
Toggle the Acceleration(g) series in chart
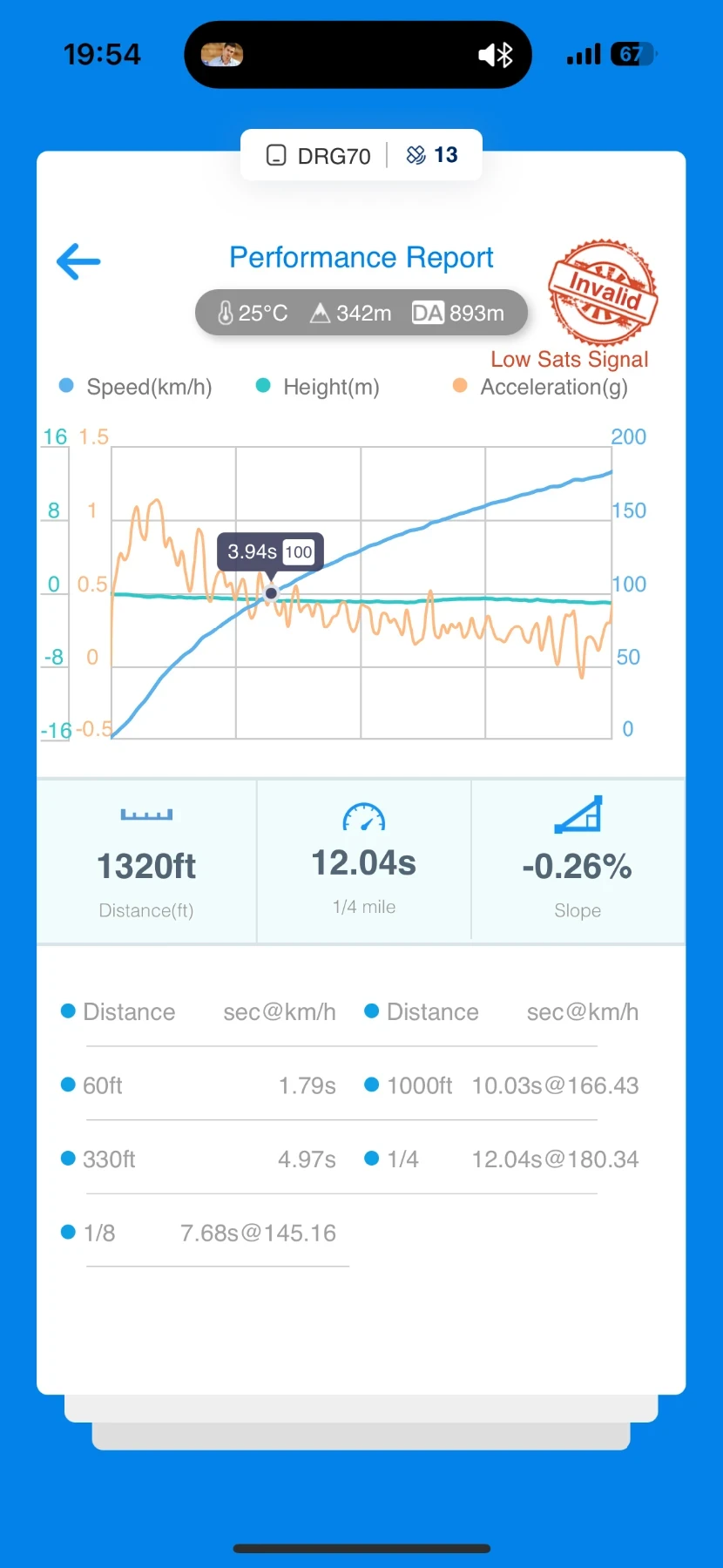[x=540, y=387]
